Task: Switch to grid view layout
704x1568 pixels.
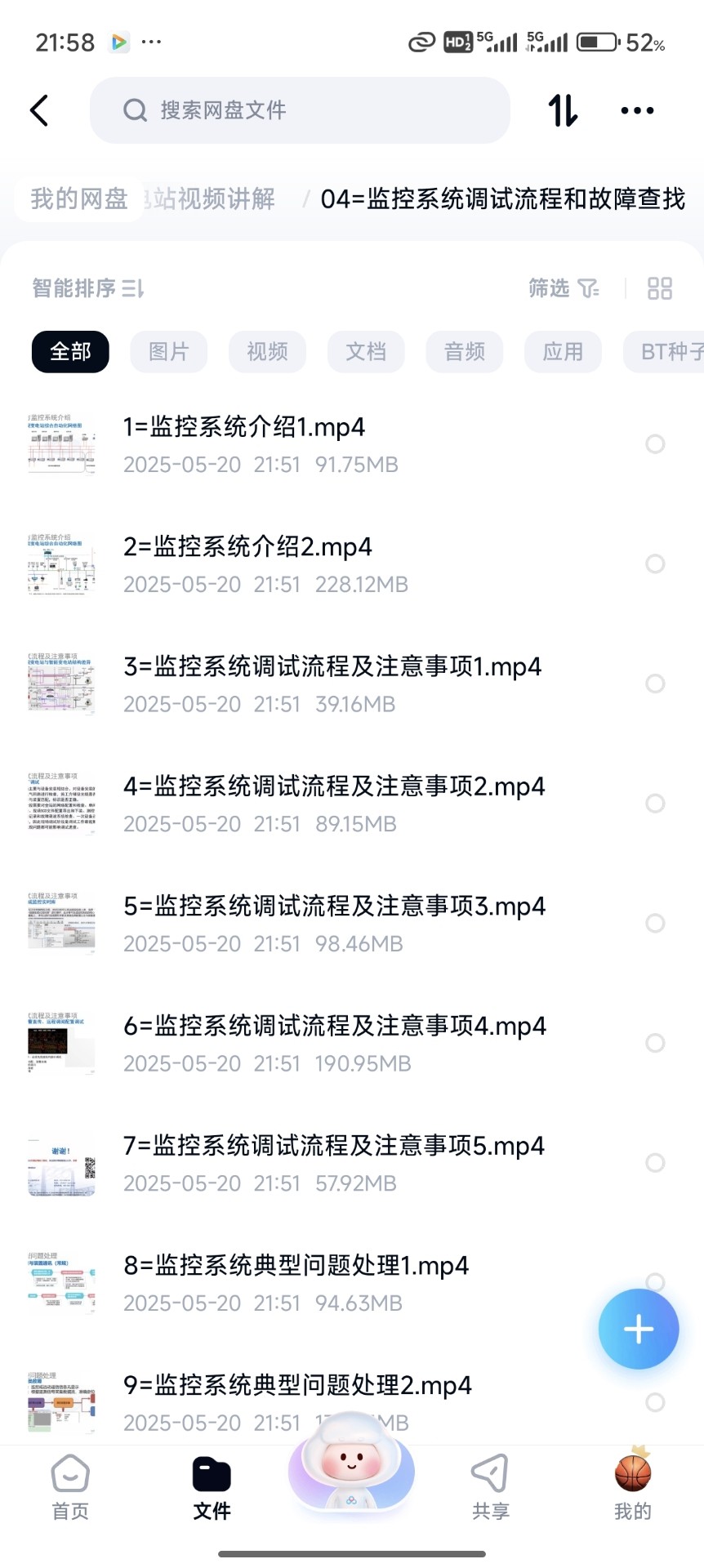Action: [659, 288]
